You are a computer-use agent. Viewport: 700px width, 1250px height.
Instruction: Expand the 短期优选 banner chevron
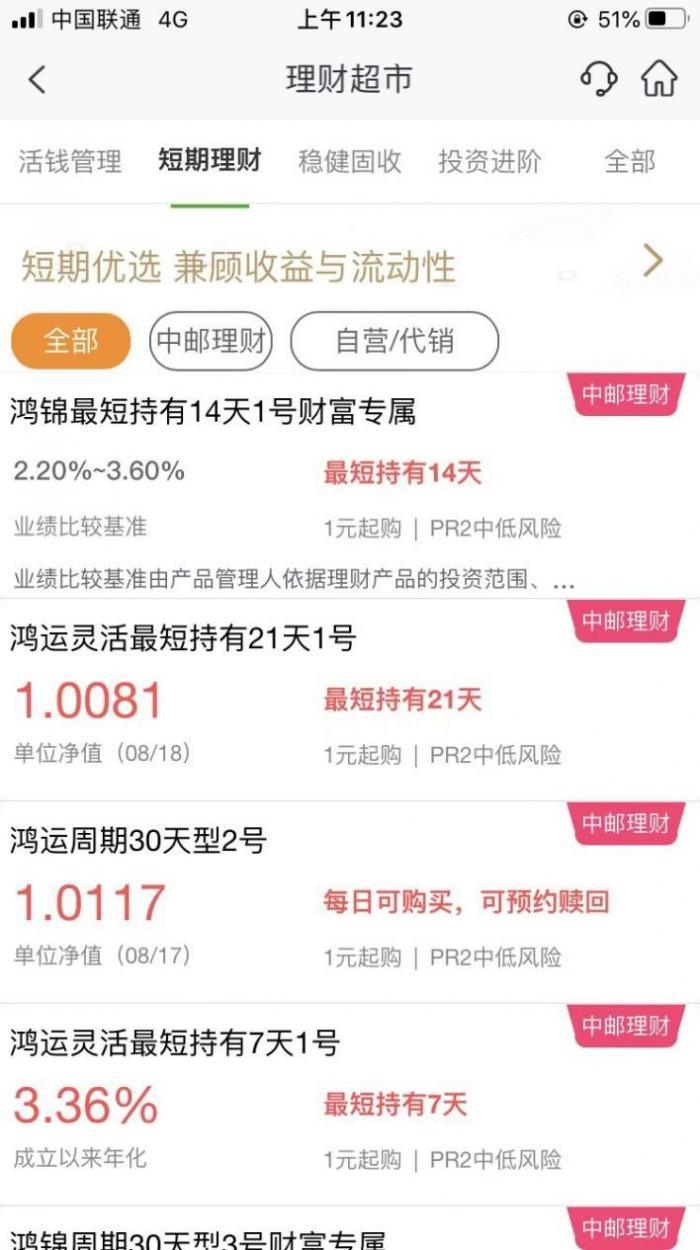click(652, 261)
